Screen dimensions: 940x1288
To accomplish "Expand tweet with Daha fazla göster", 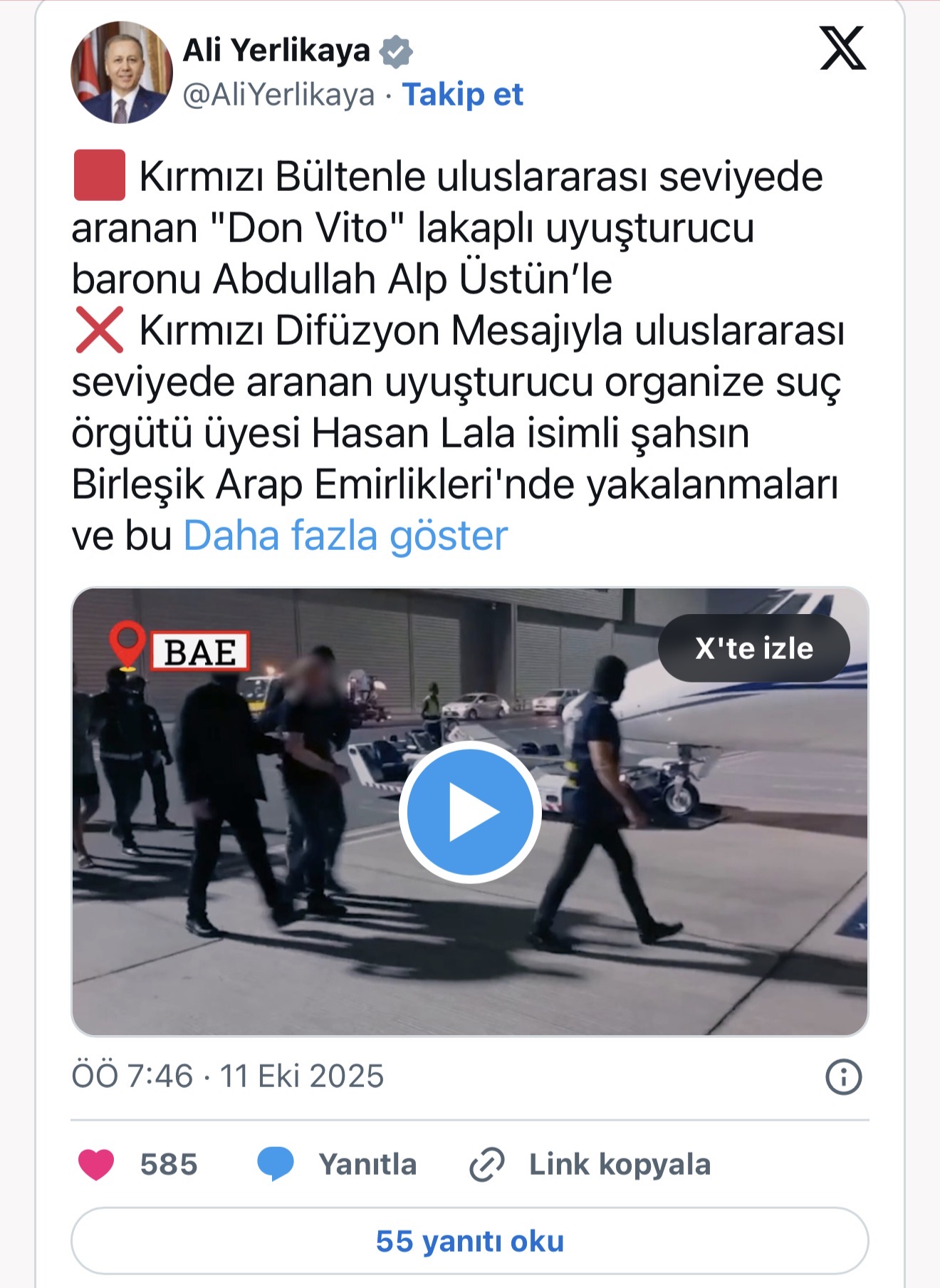I will tap(345, 536).
